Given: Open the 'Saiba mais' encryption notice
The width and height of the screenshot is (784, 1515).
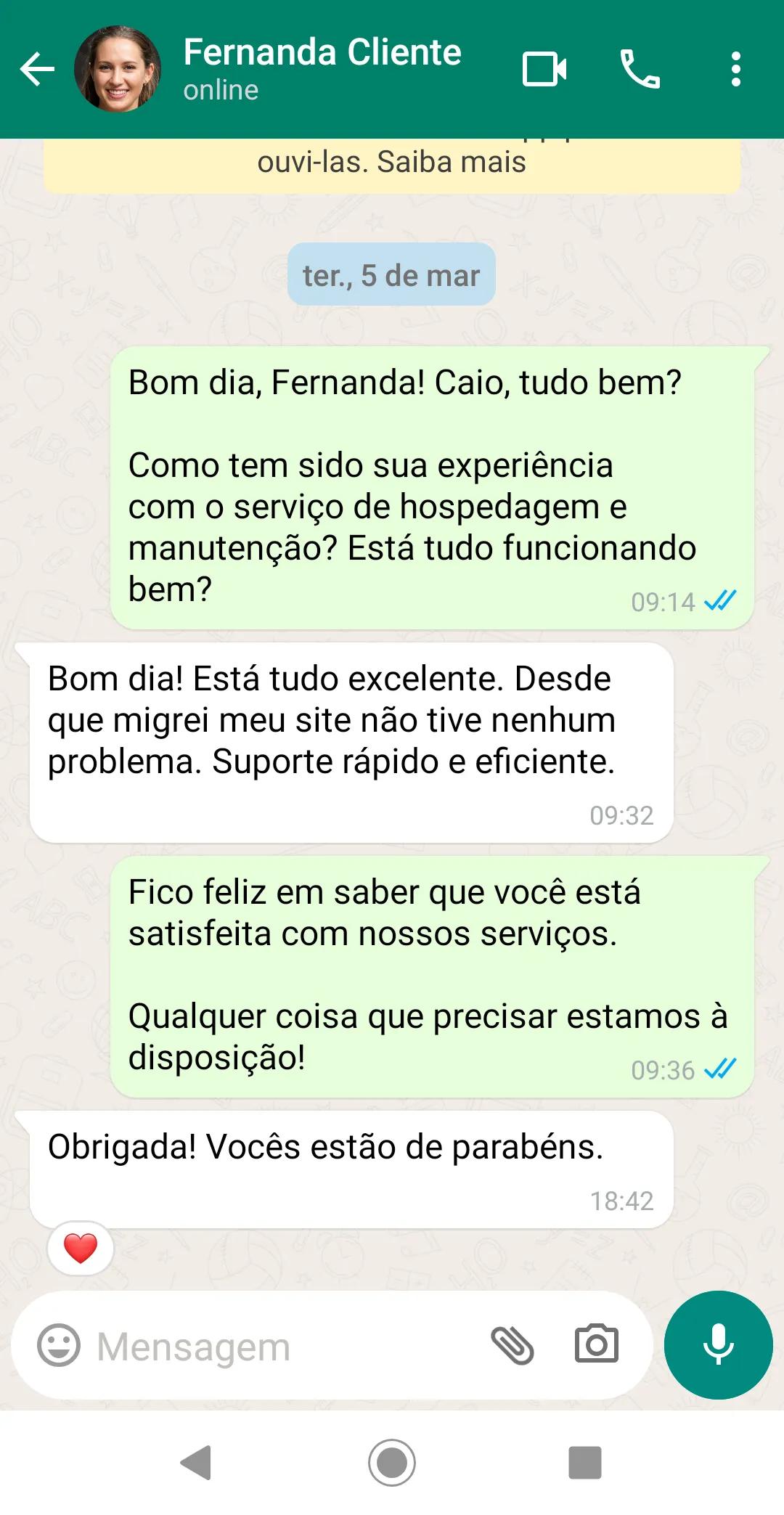Looking at the screenshot, I should pos(462,163).
